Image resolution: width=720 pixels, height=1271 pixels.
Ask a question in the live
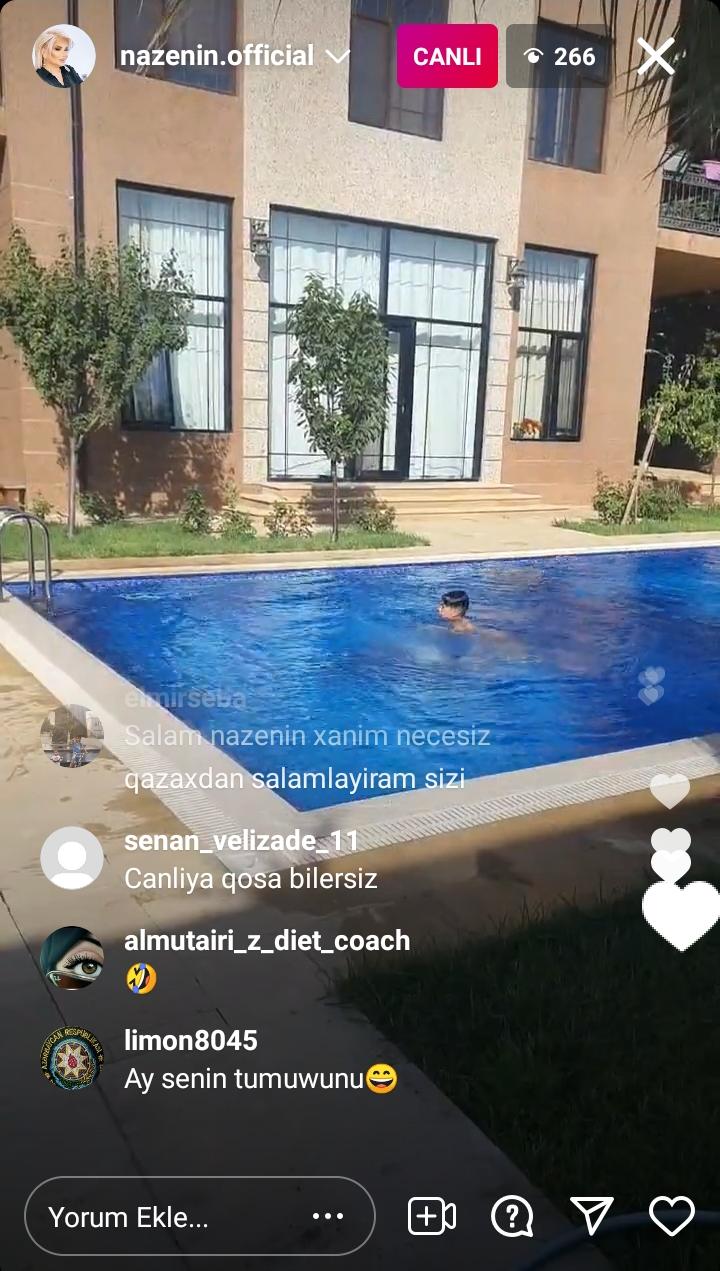pyautogui.click(x=512, y=1216)
